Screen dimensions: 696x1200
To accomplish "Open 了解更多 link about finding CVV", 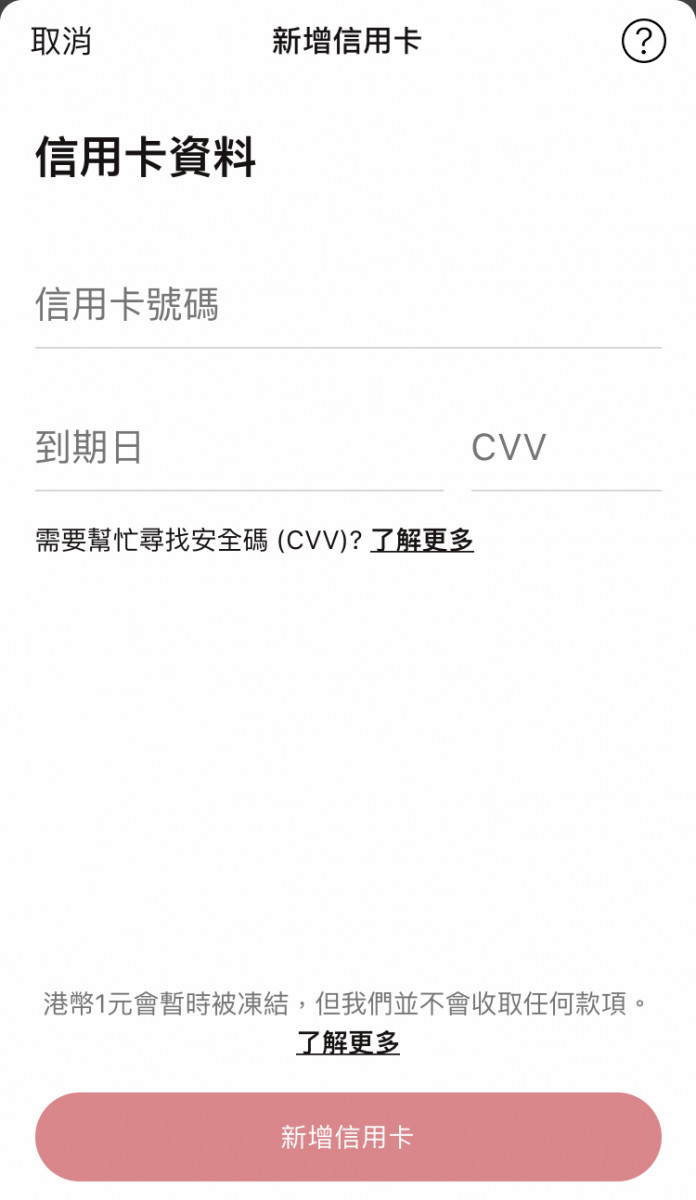I will (x=422, y=541).
